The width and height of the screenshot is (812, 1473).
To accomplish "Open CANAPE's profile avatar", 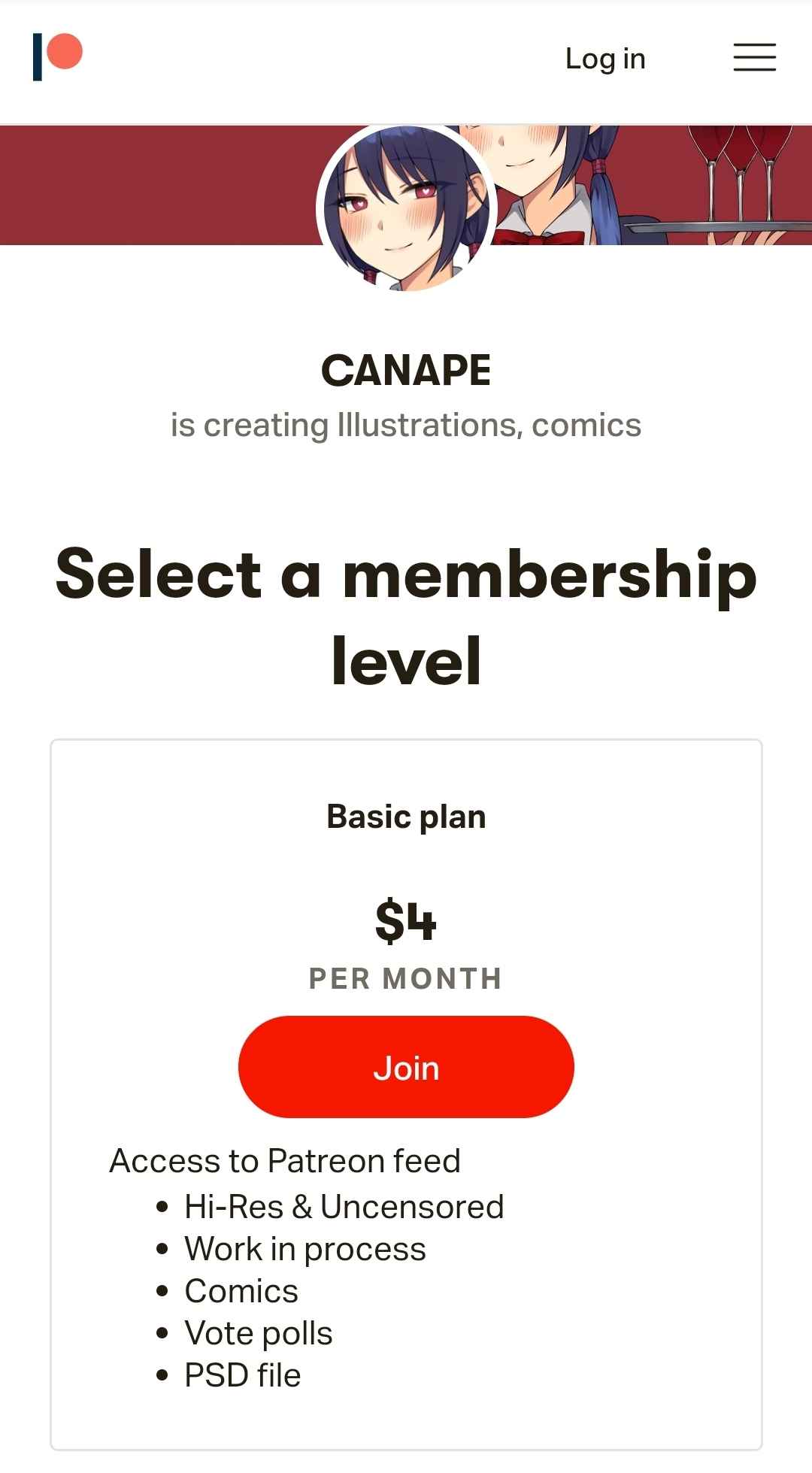I will (407, 209).
